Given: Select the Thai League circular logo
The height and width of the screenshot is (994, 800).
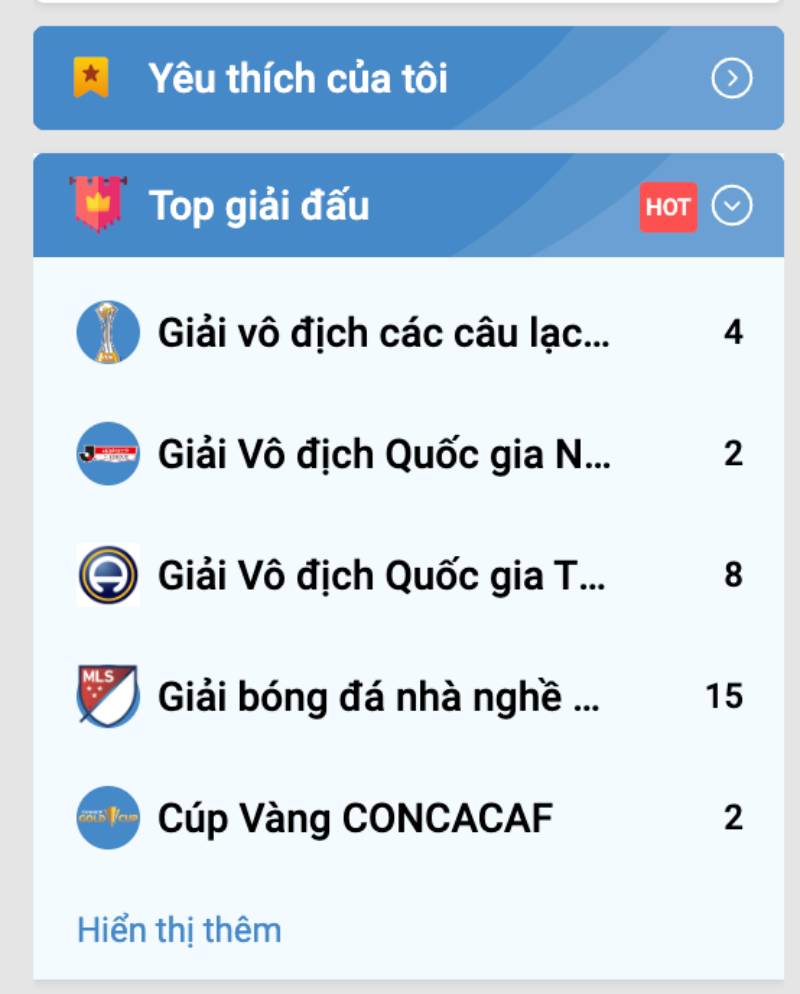Looking at the screenshot, I should (107, 574).
